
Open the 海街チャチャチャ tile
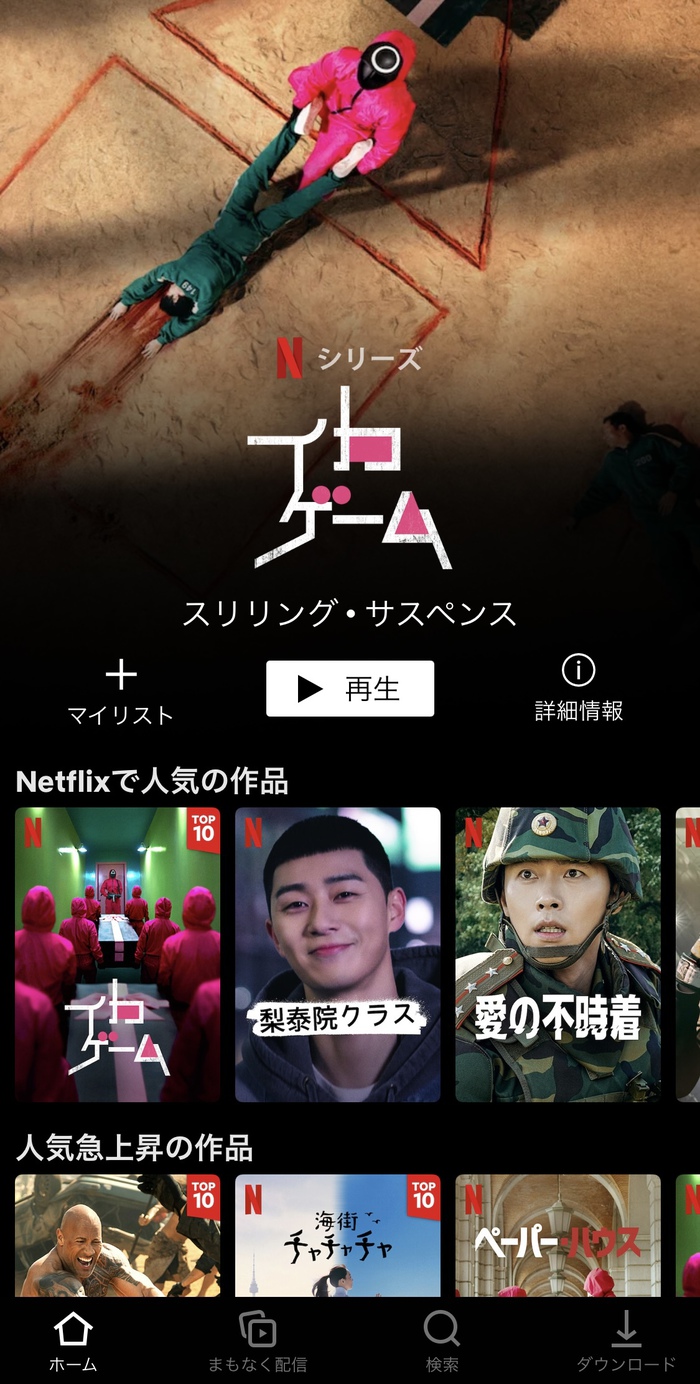338,1235
